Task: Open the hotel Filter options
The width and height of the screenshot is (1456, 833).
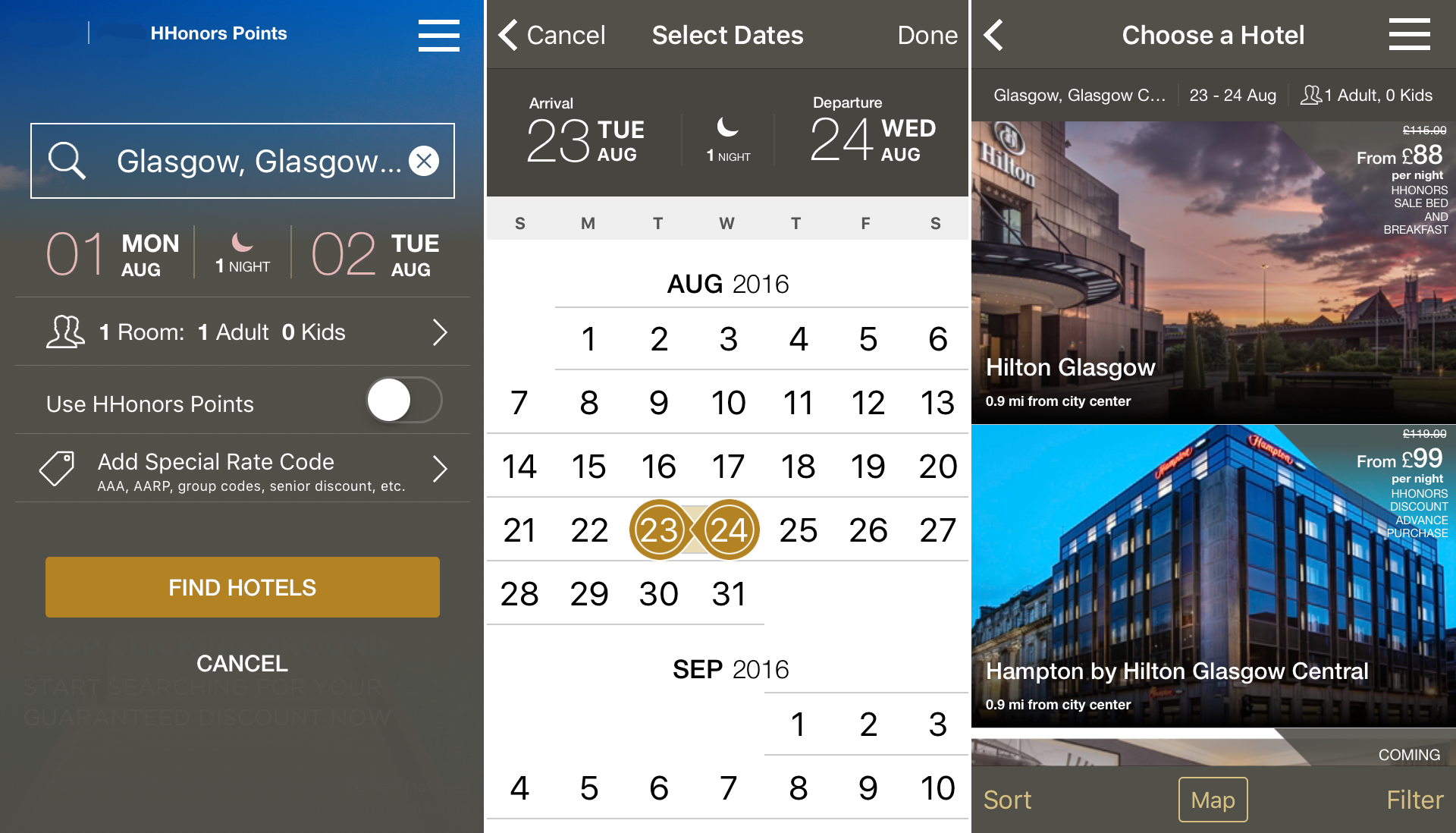Action: (x=1414, y=800)
